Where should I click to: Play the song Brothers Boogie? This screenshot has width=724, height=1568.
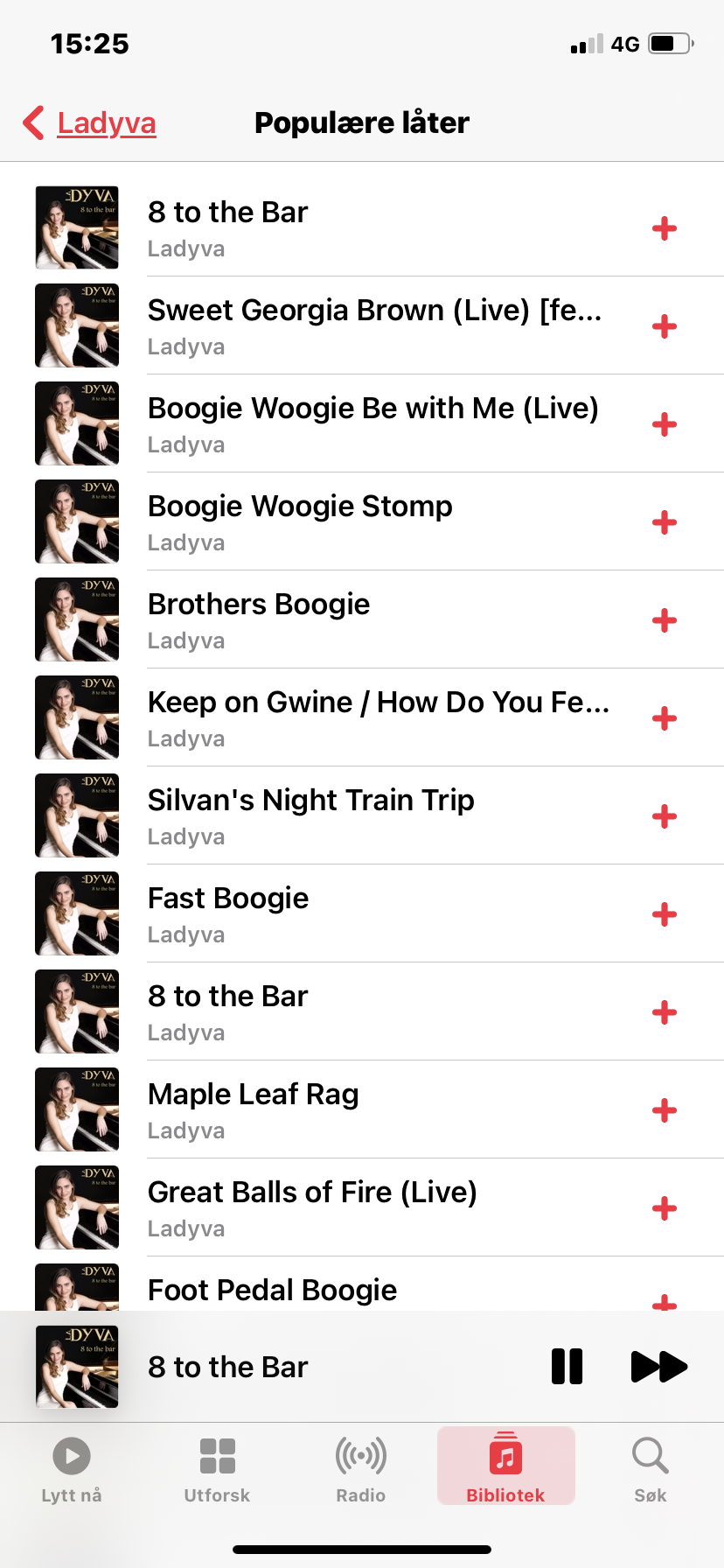pos(362,619)
